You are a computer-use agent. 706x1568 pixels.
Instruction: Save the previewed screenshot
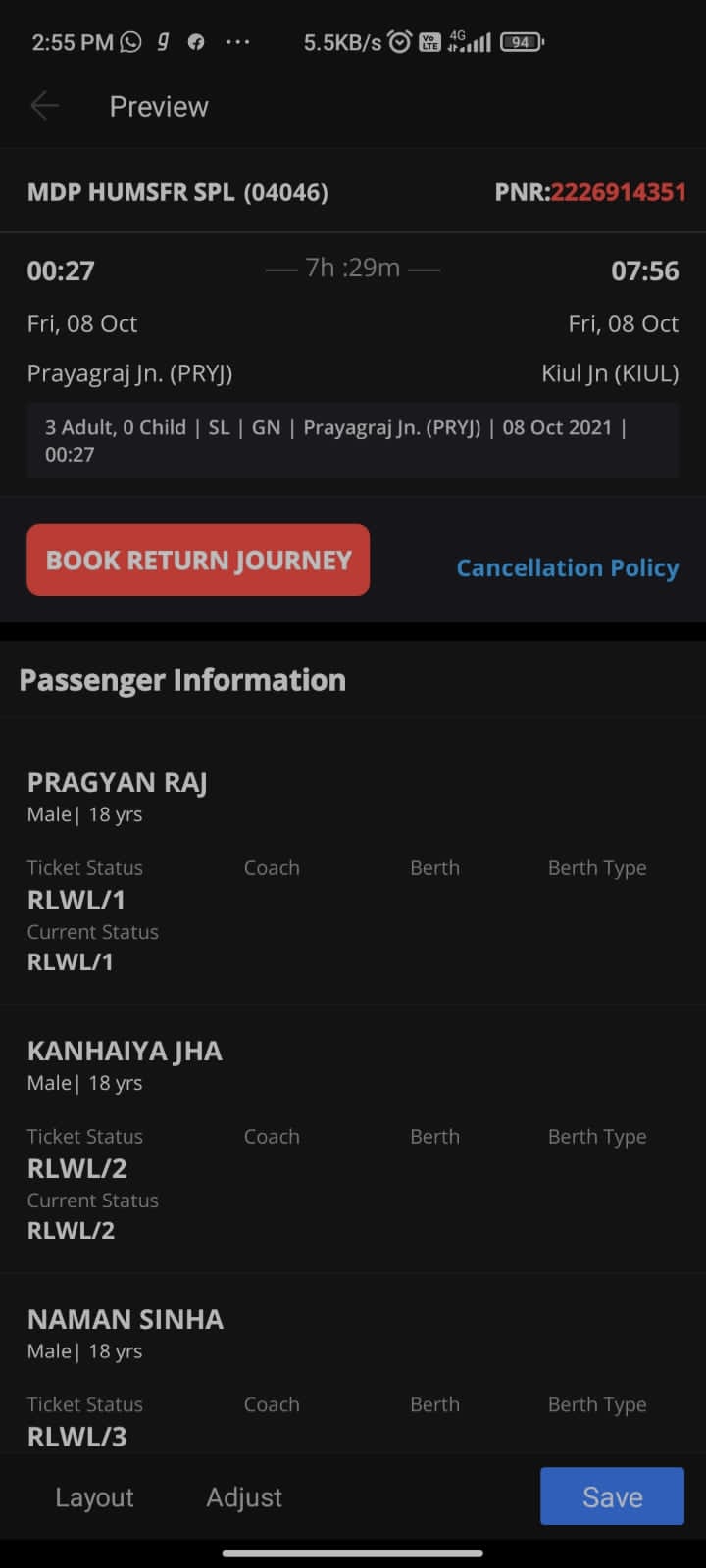click(612, 1496)
